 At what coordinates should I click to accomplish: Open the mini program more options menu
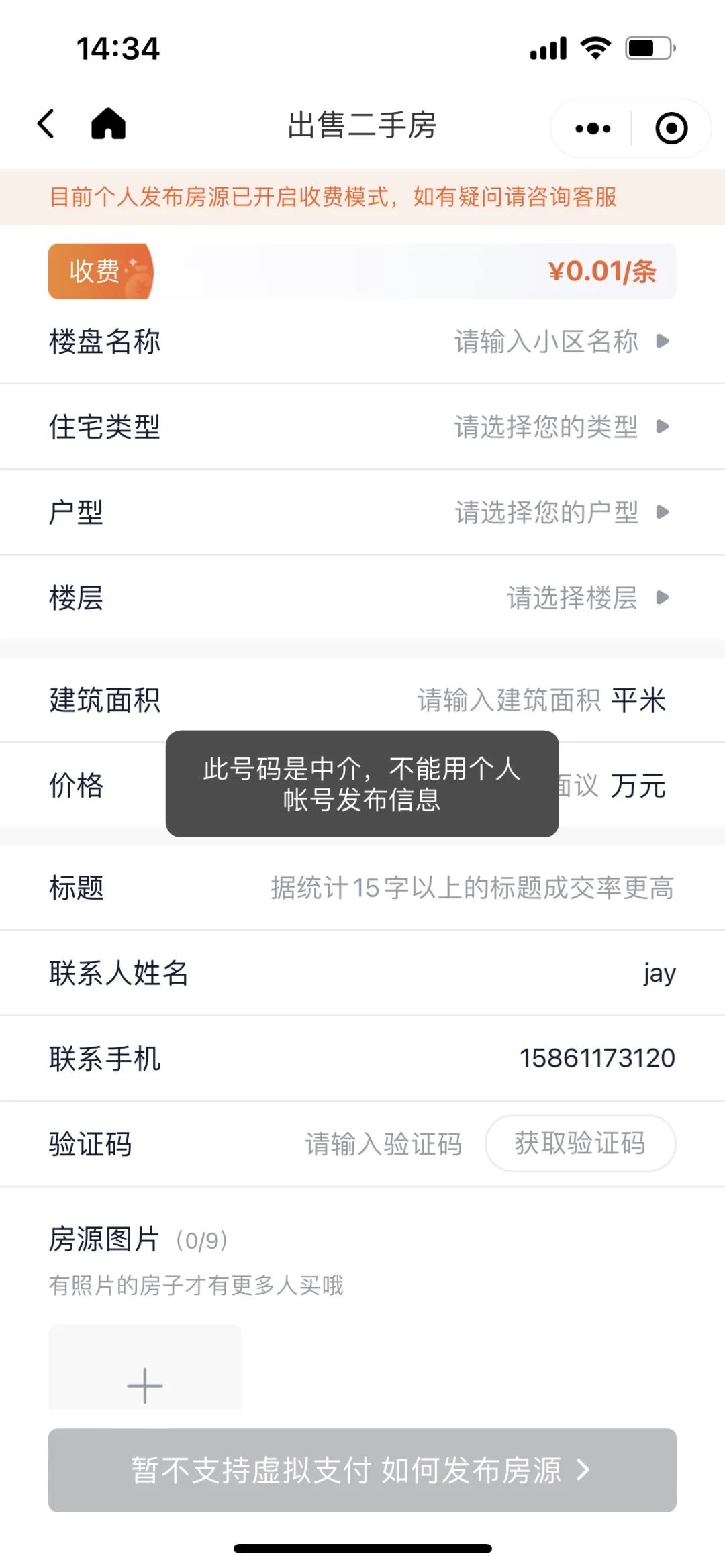pyautogui.click(x=593, y=128)
